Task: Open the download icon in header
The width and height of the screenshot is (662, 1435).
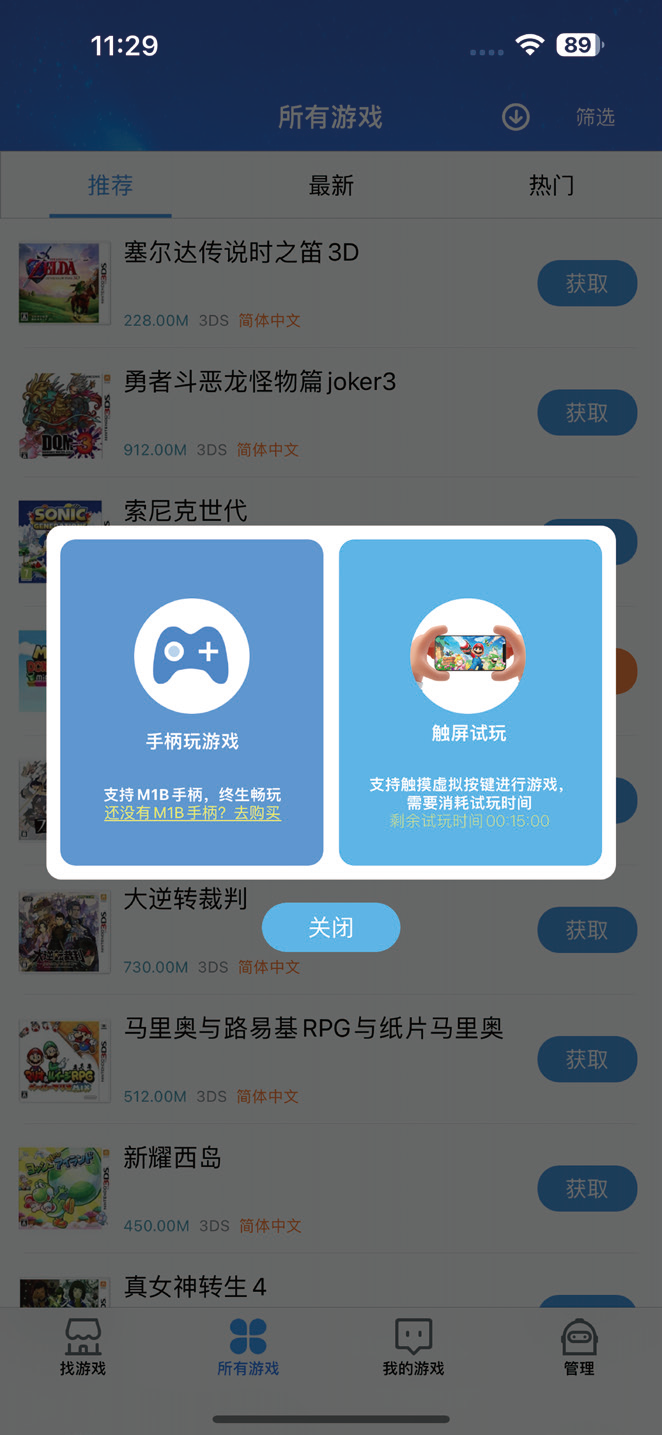Action: [516, 117]
